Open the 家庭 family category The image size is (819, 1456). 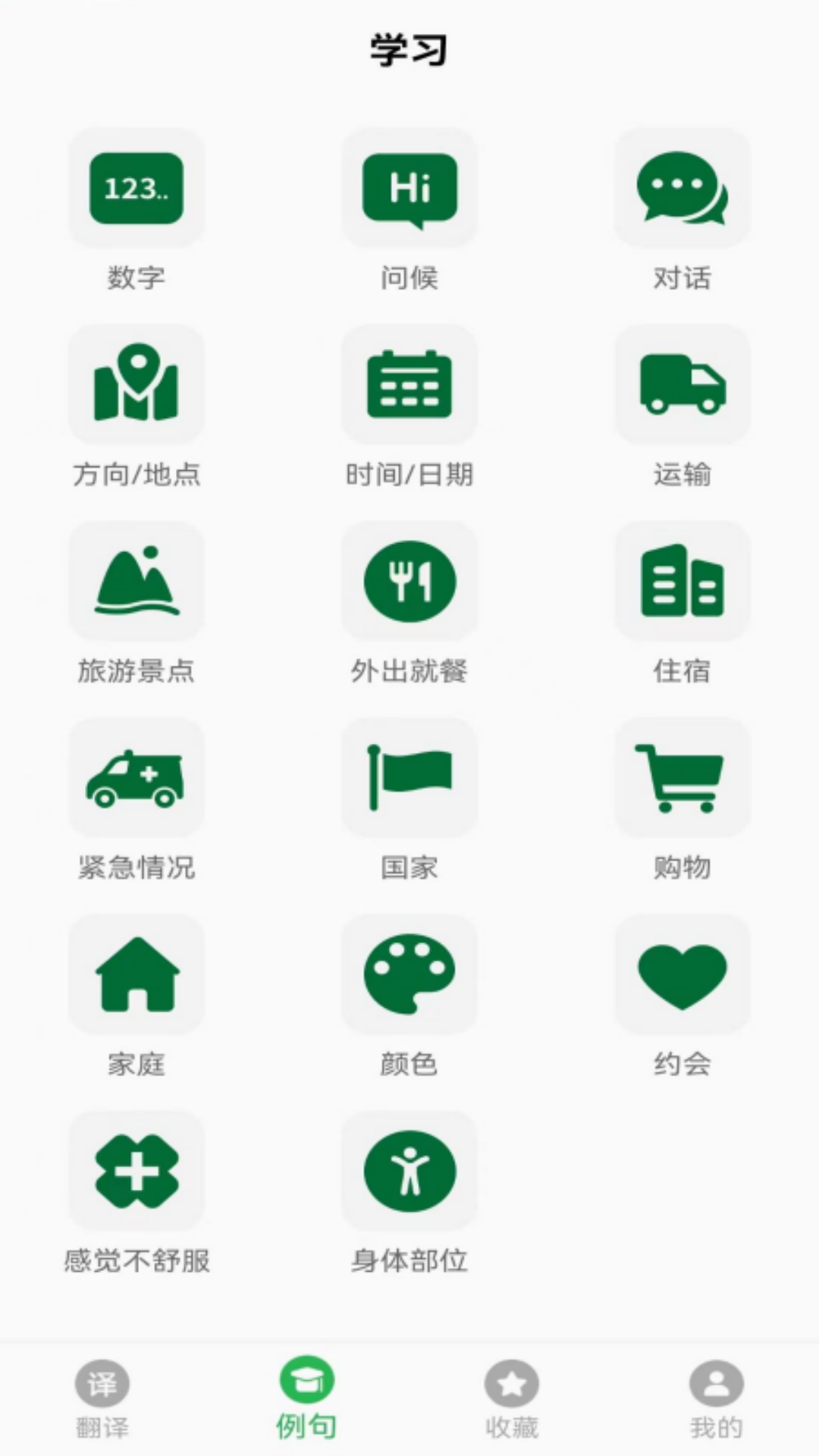coord(136,975)
